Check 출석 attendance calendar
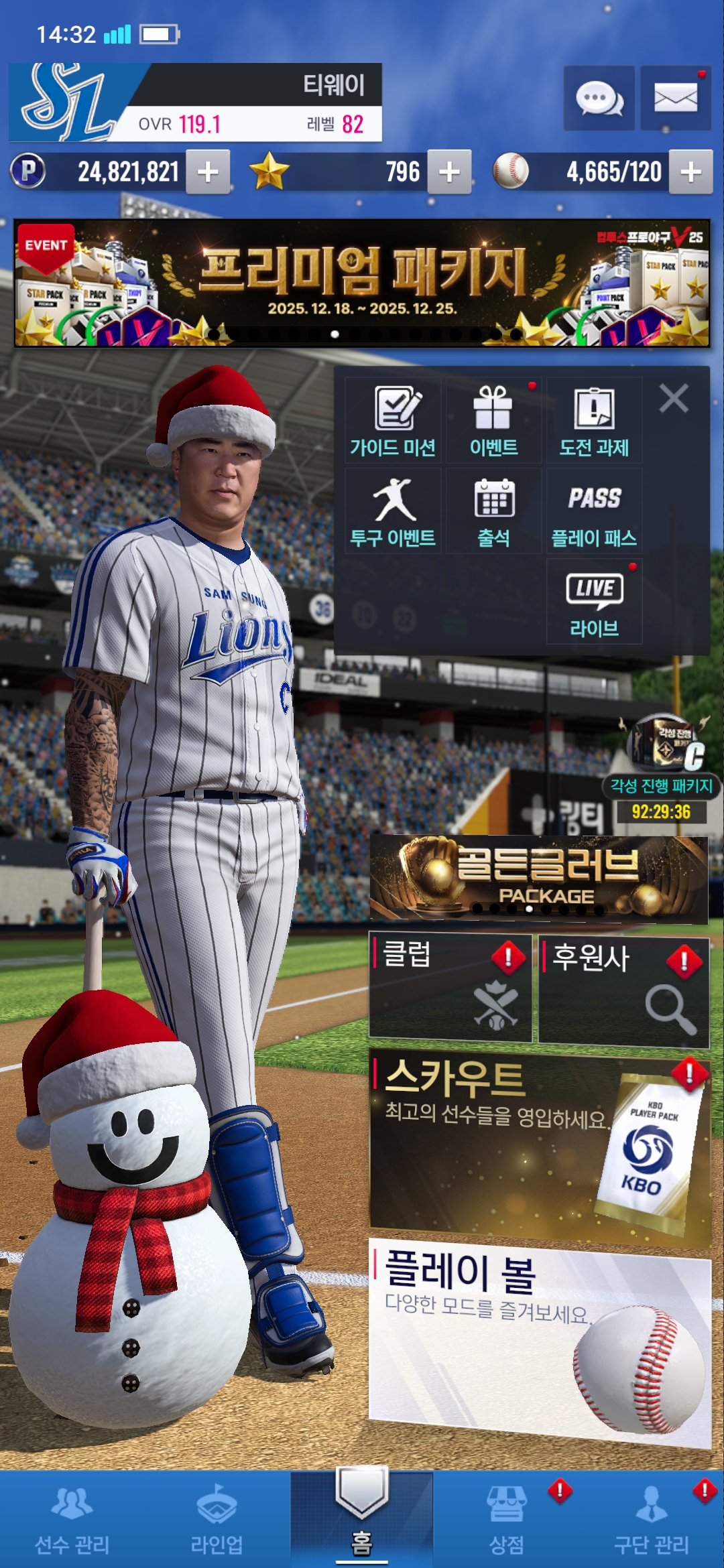 point(493,511)
